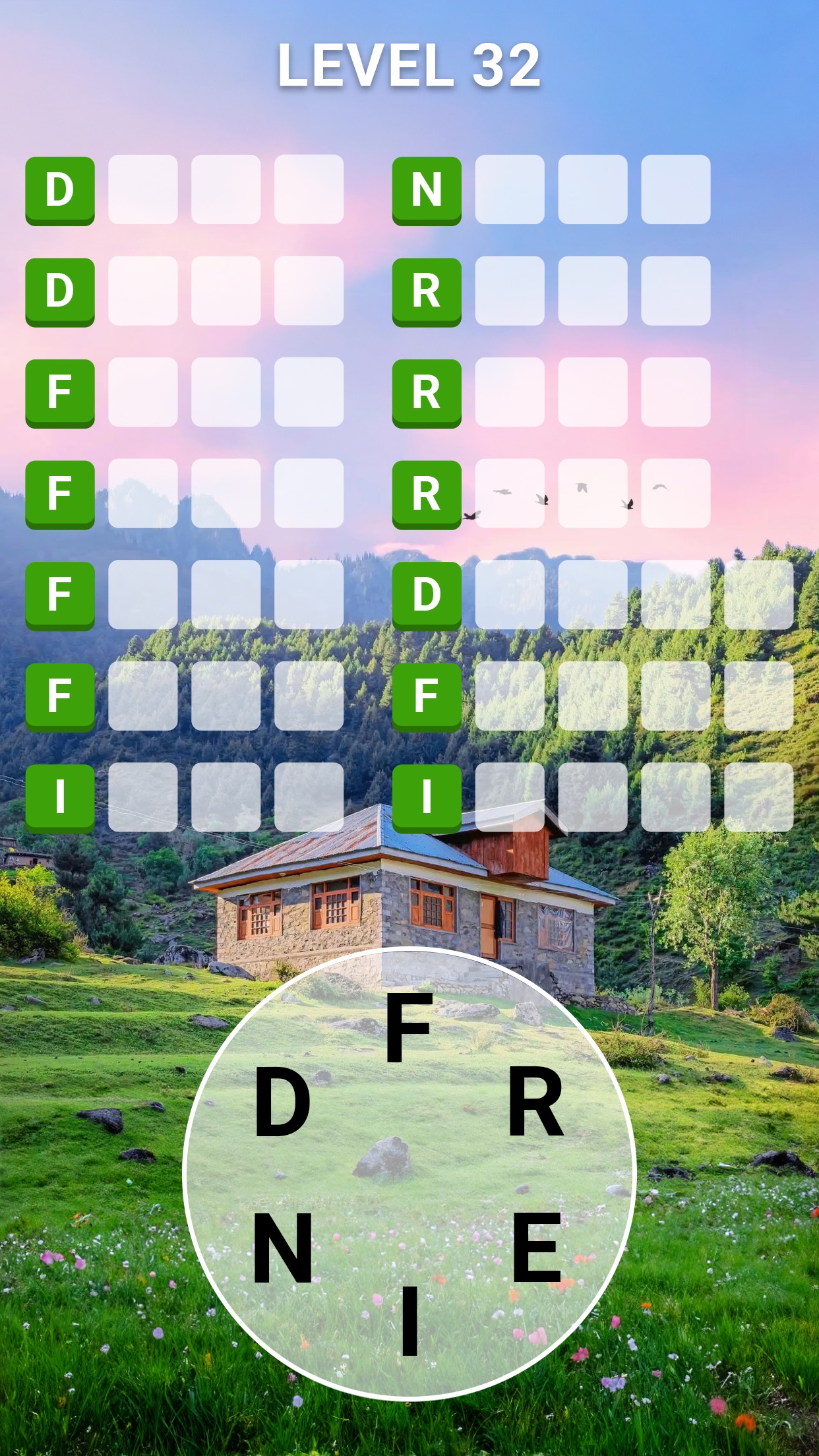Tap the green D tile starting the second-left word
The height and width of the screenshot is (1456, 819).
[x=61, y=291]
